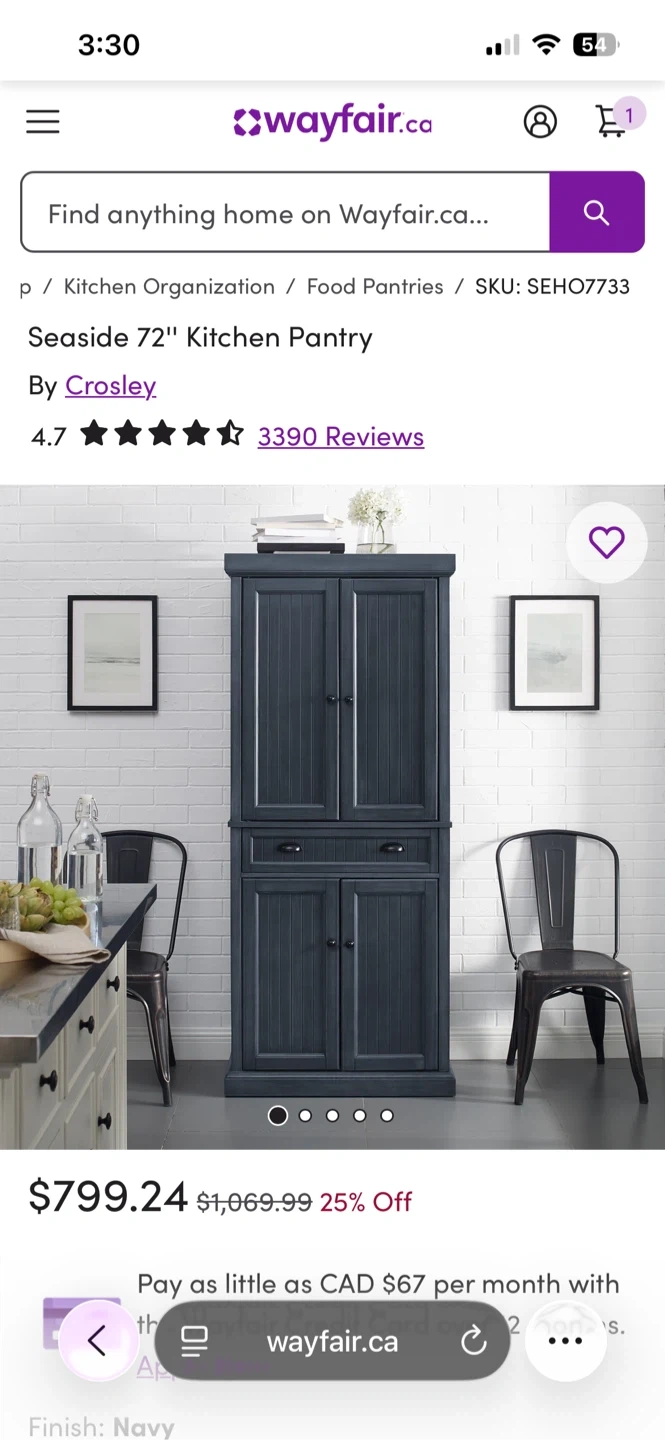
Task: Open the Crosley brand link
Action: point(110,386)
